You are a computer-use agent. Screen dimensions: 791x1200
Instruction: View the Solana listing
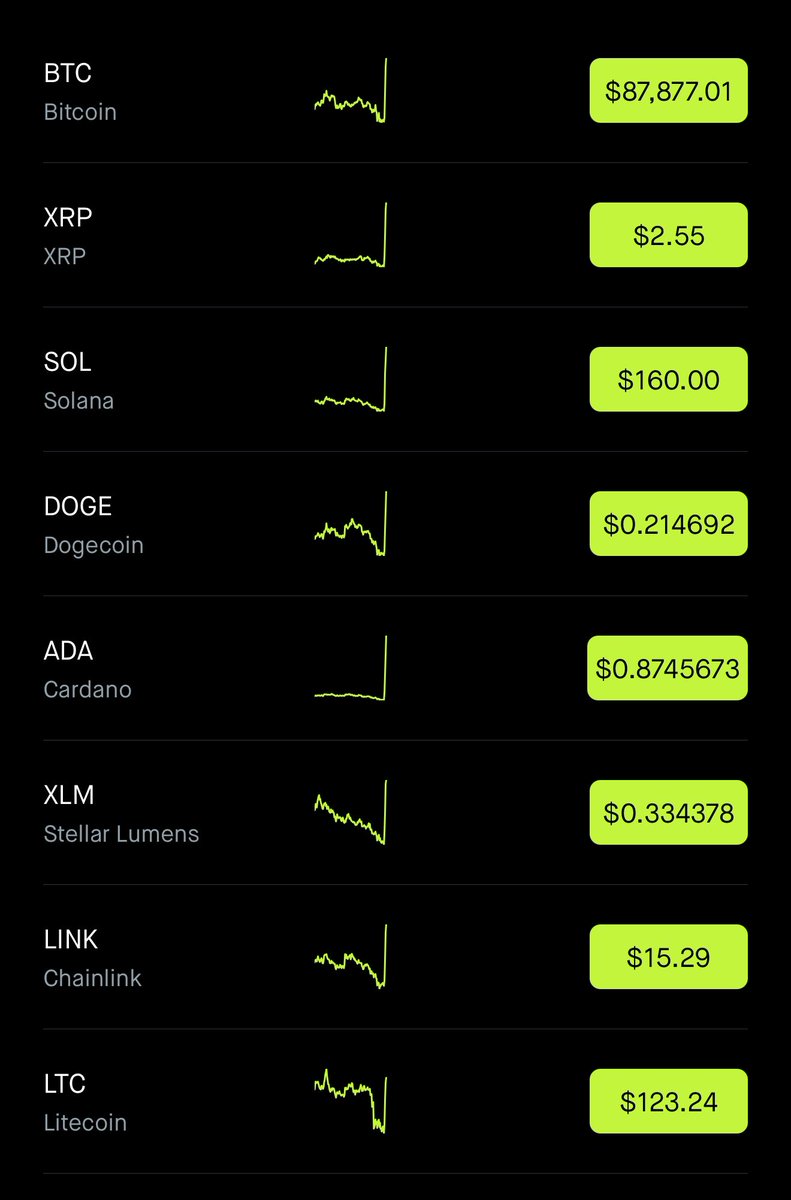pos(79,381)
